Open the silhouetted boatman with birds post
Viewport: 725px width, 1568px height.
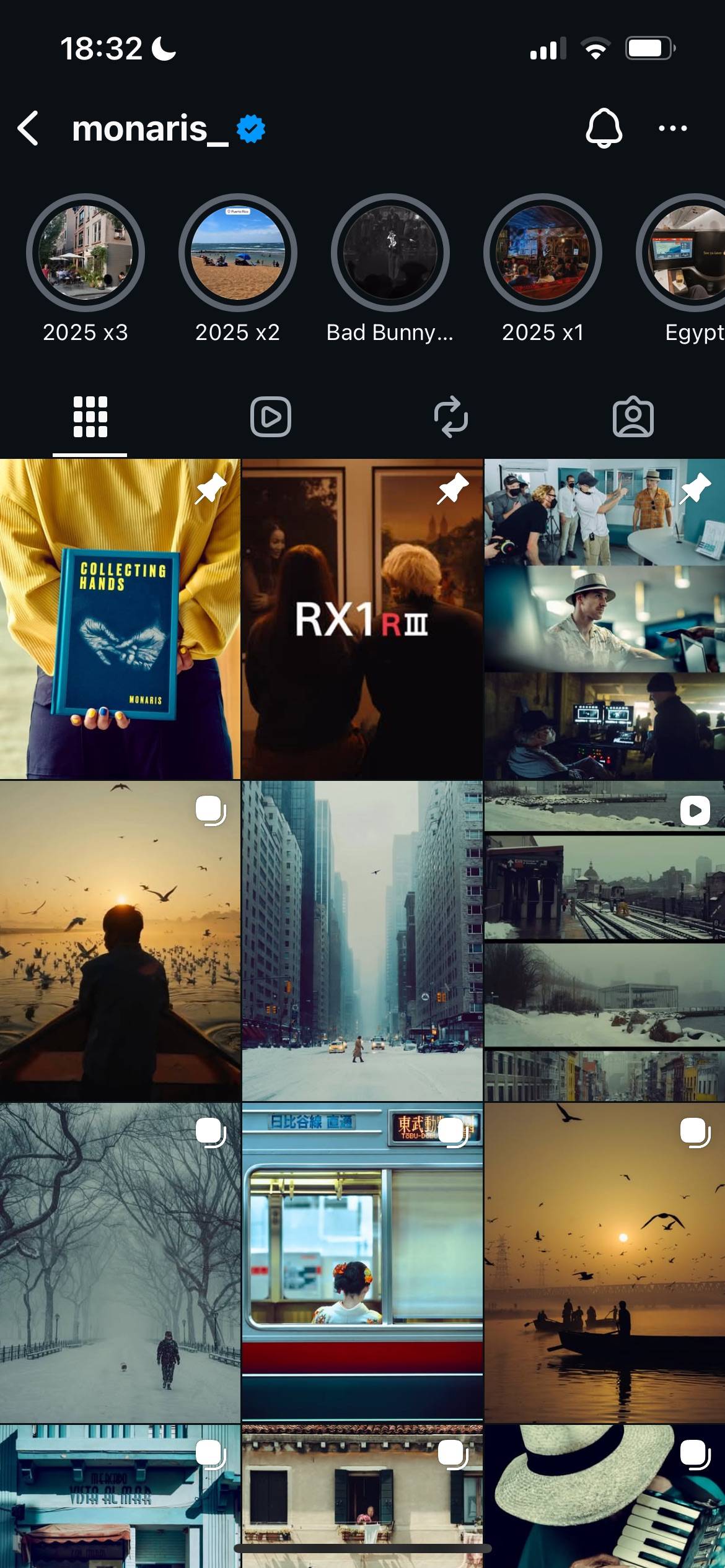pyautogui.click(x=120, y=941)
